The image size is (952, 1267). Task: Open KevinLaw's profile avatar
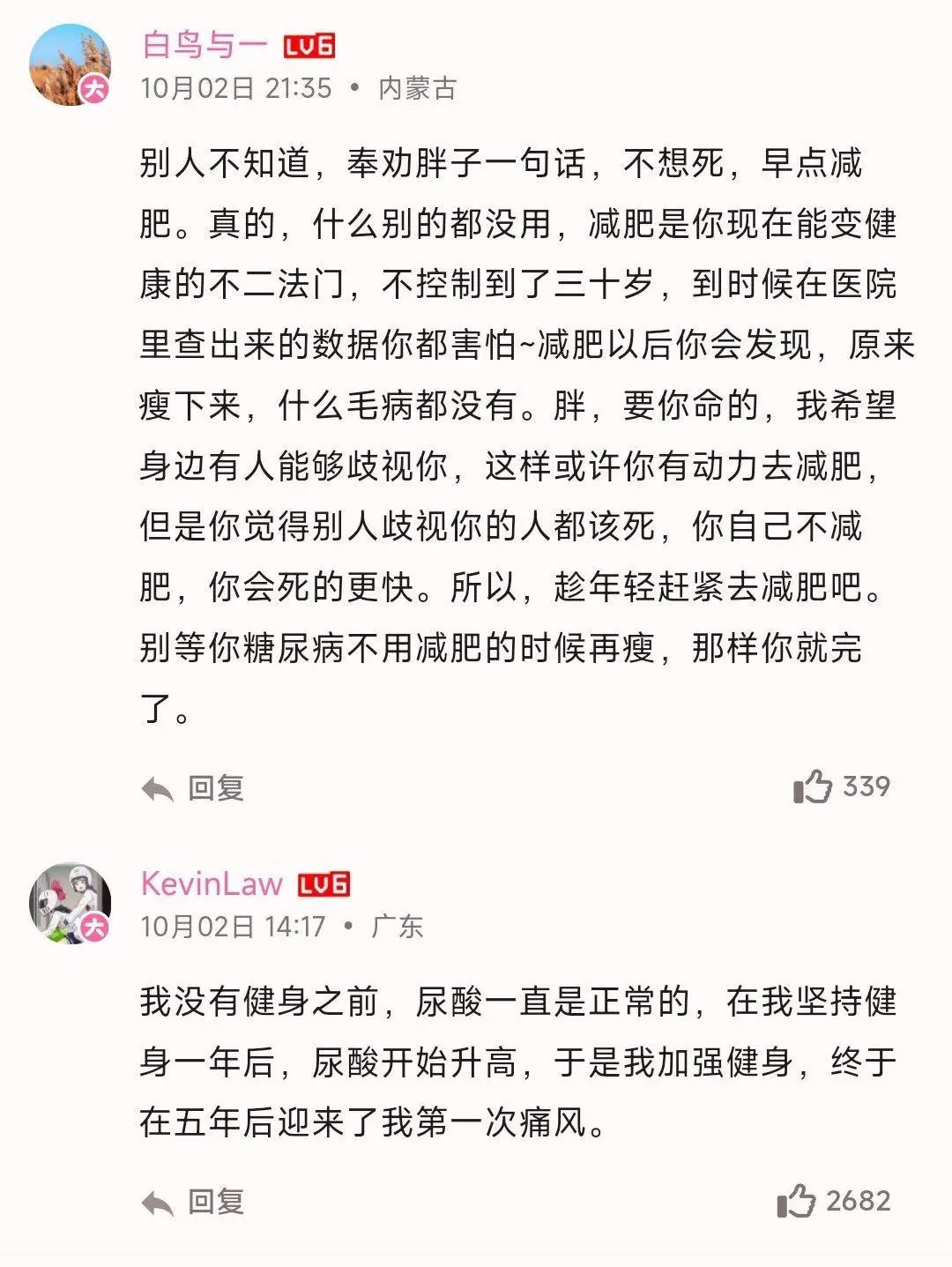(70, 904)
